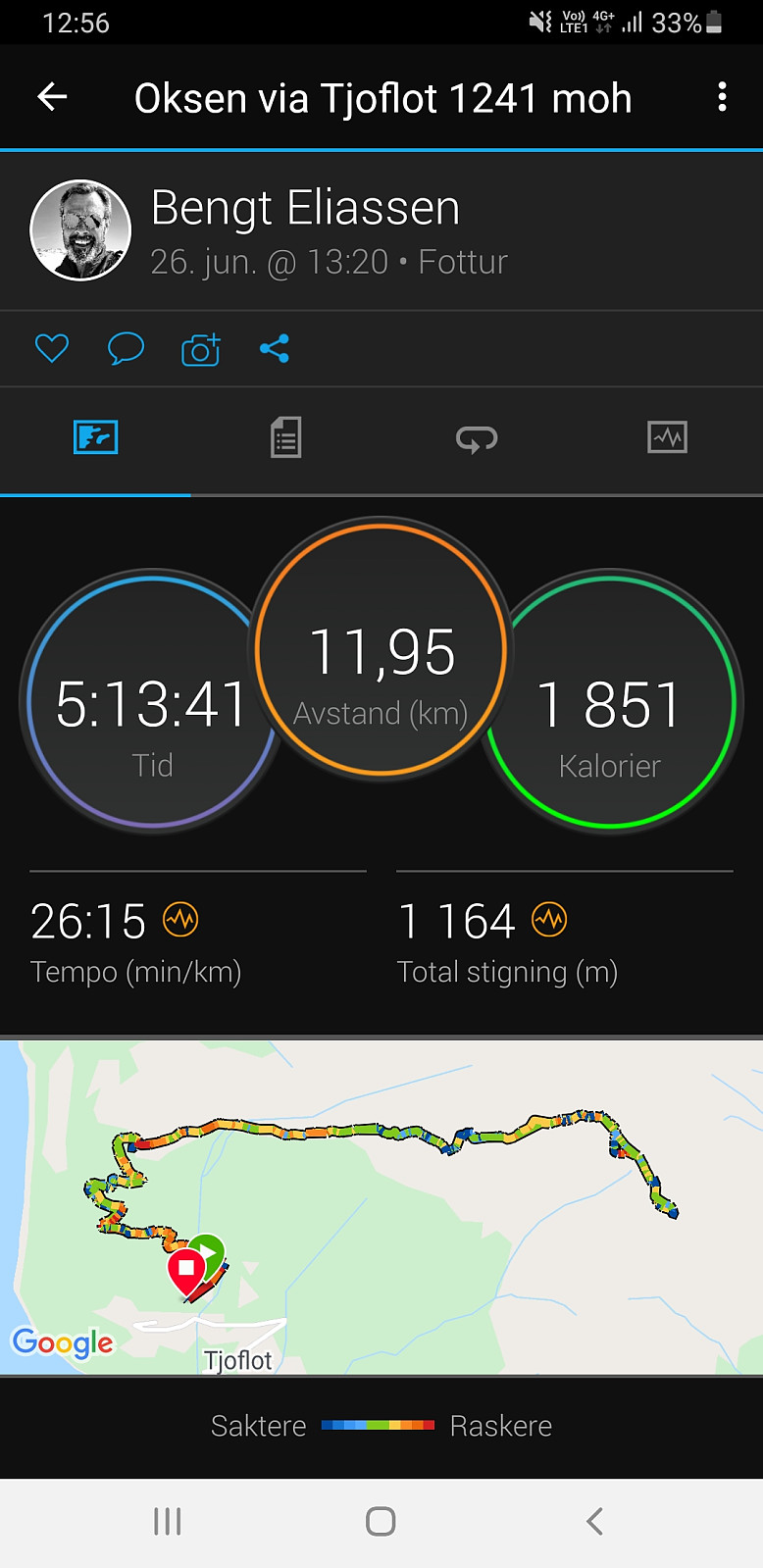Share this activity
Screen dimensions: 763x1568
(x=275, y=348)
